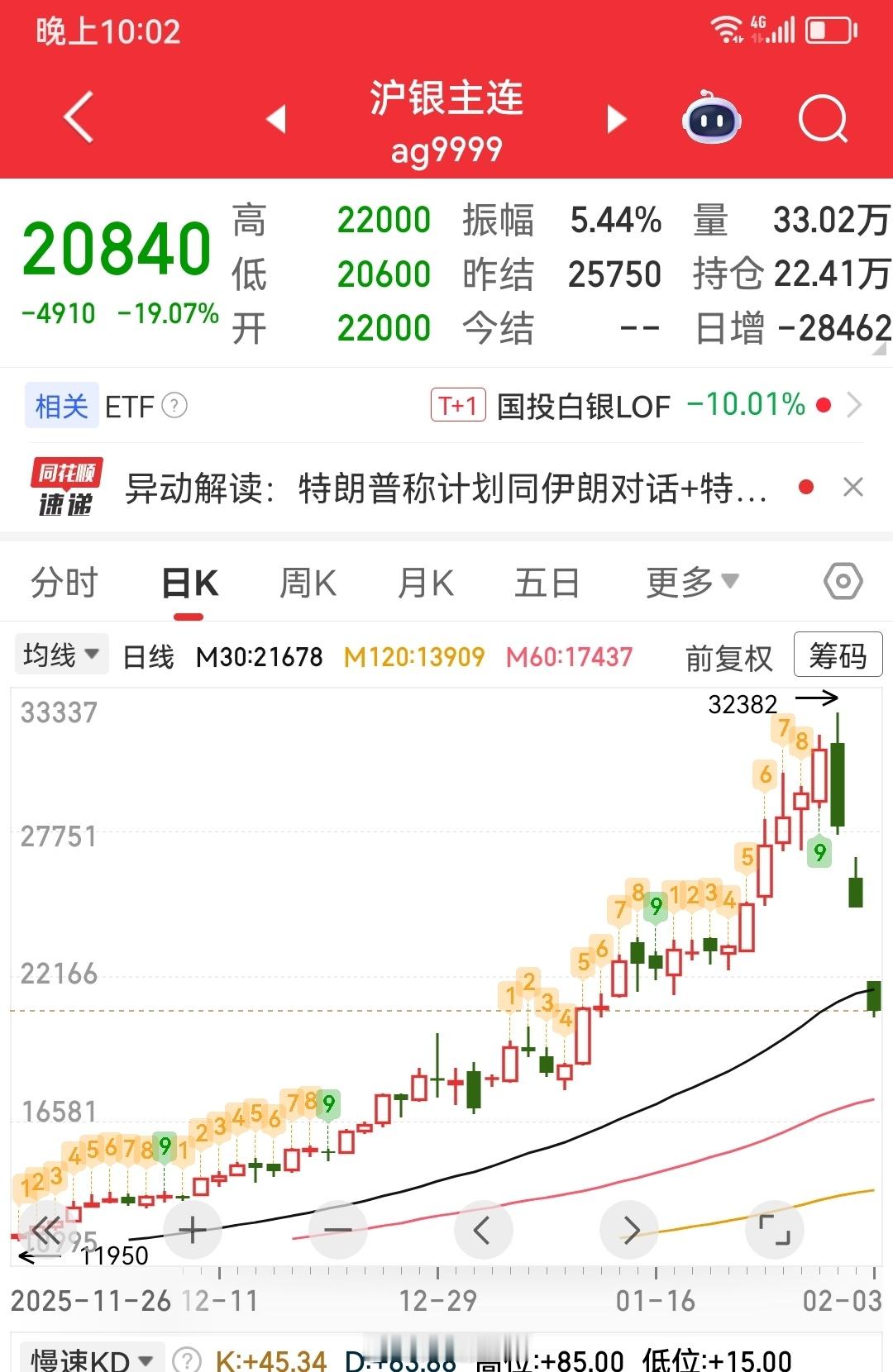Switch to next contract with right arrow

pyautogui.click(x=616, y=119)
